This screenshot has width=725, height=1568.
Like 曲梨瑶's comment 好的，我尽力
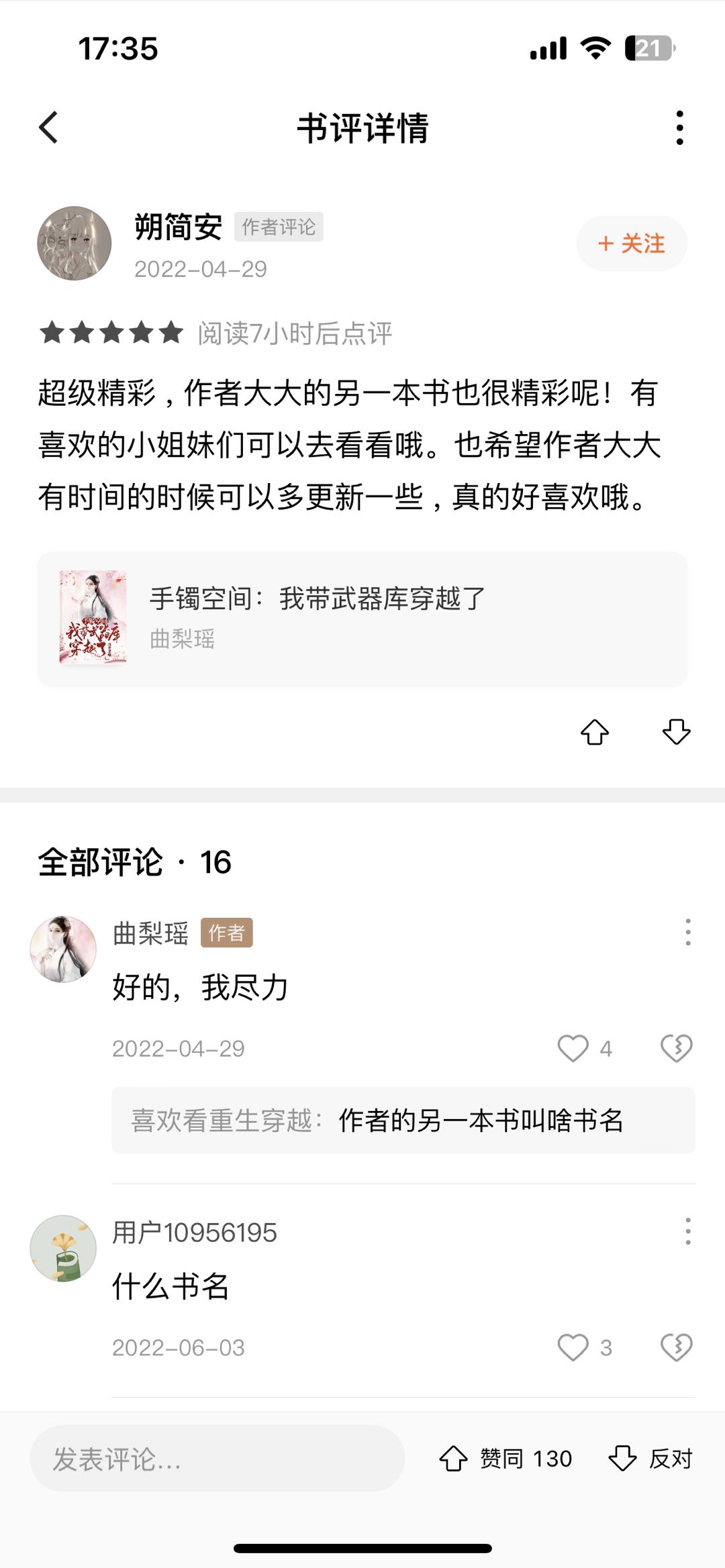tap(573, 1048)
